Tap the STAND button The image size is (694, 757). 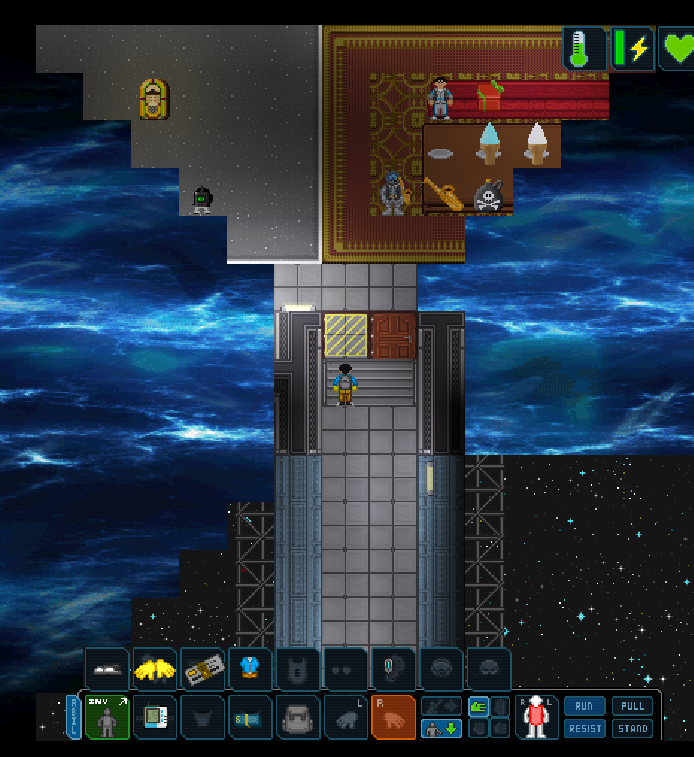(x=633, y=729)
